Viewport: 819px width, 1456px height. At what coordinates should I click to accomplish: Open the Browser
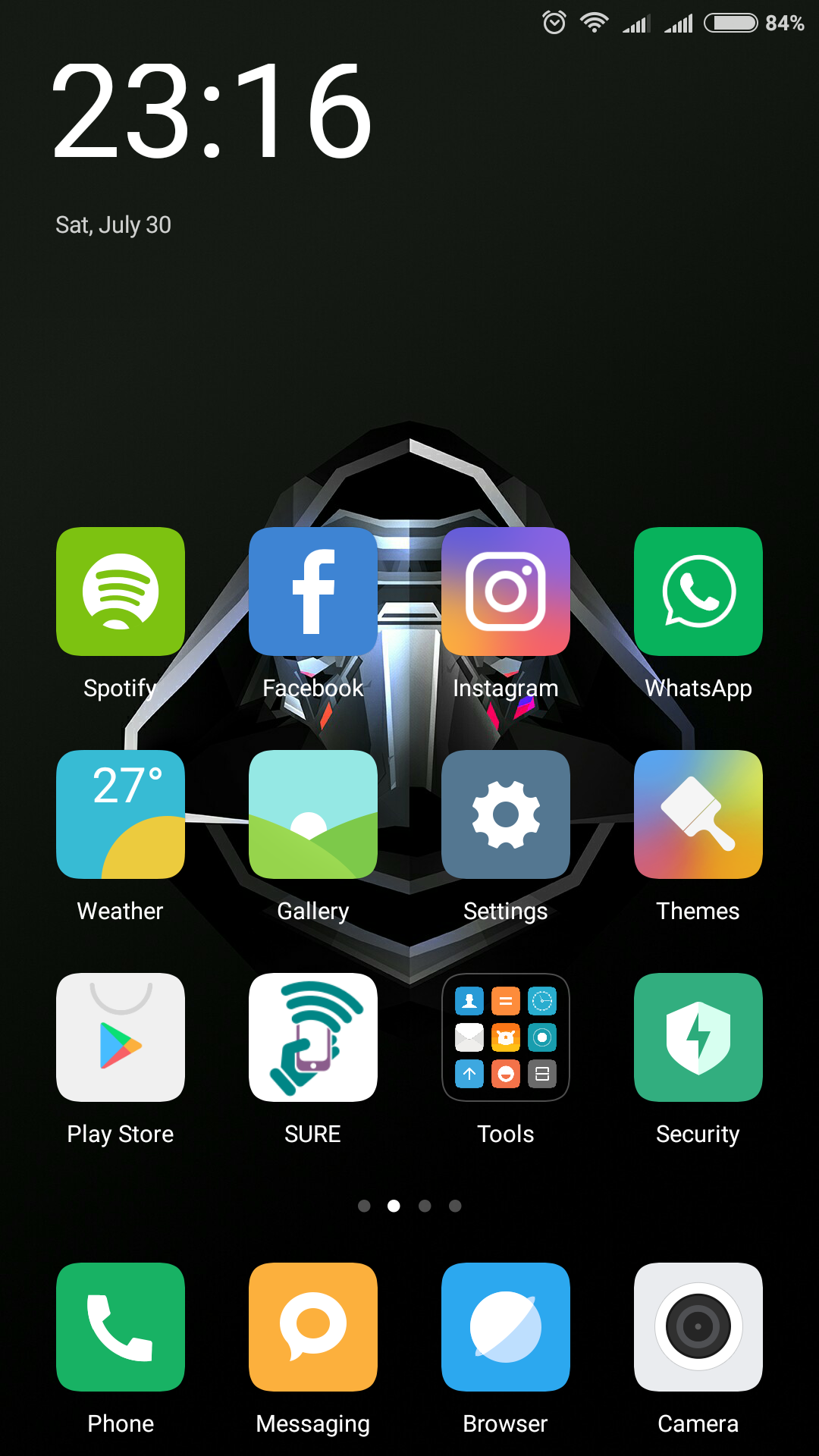506,1327
